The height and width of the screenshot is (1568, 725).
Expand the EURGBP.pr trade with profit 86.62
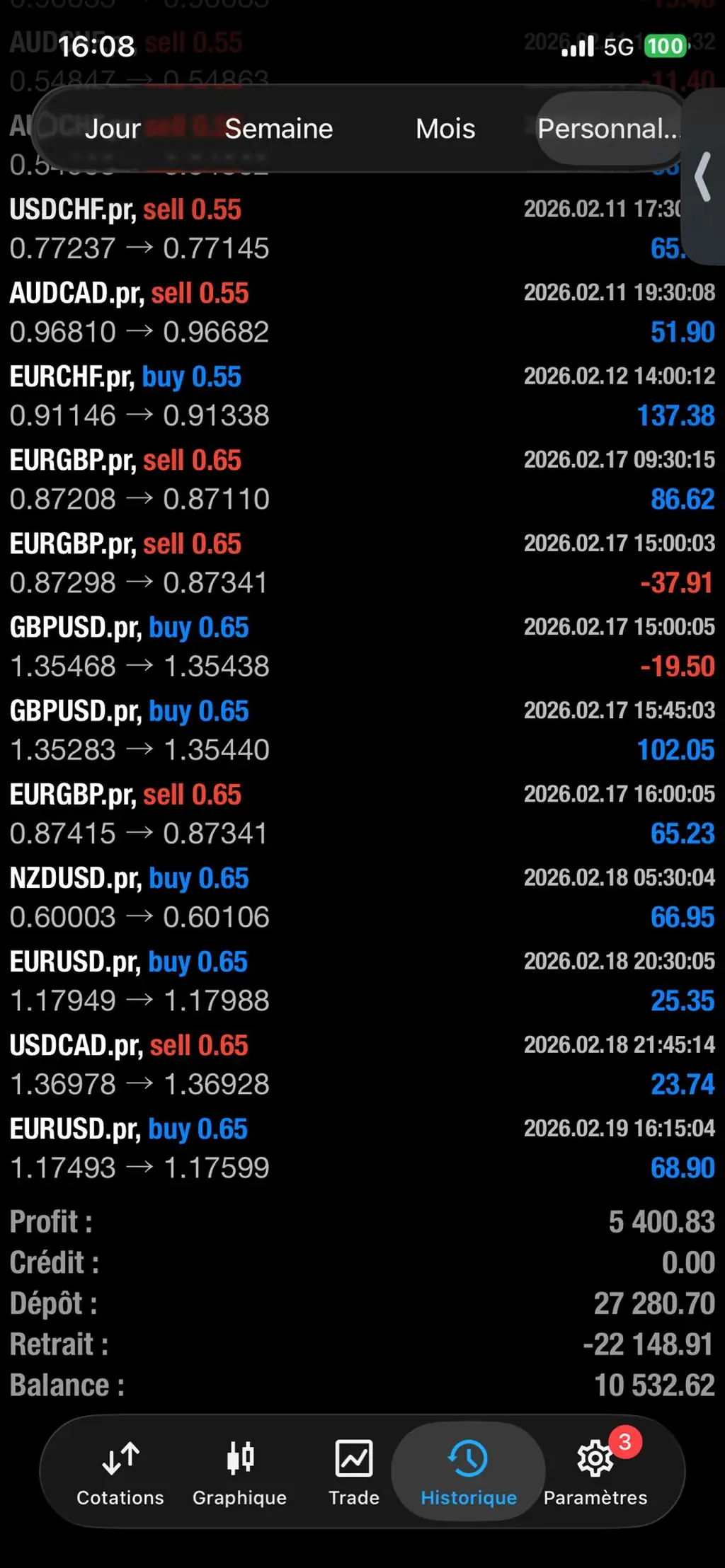361,479
